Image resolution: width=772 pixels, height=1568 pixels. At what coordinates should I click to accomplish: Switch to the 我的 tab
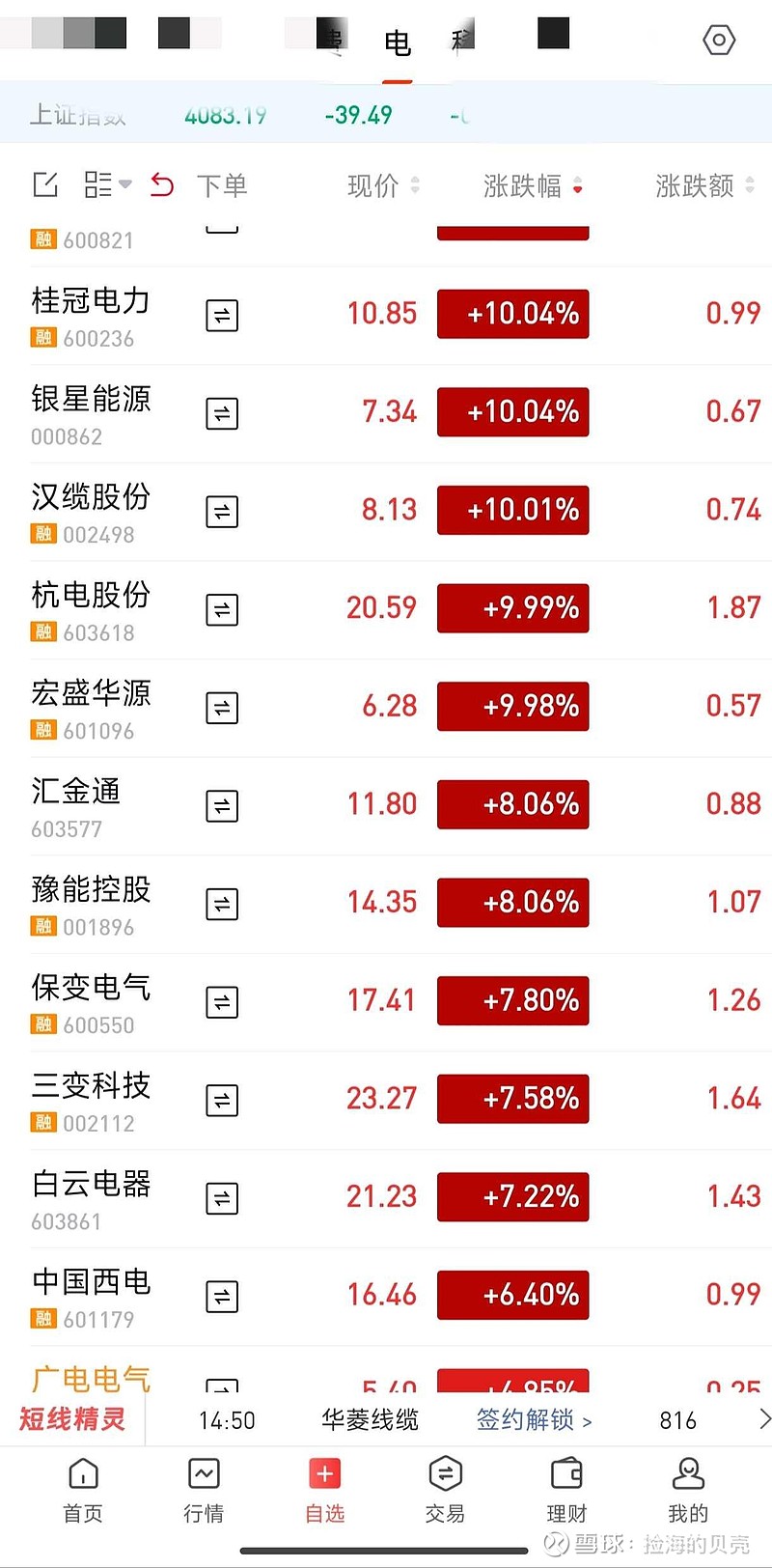[687, 1490]
